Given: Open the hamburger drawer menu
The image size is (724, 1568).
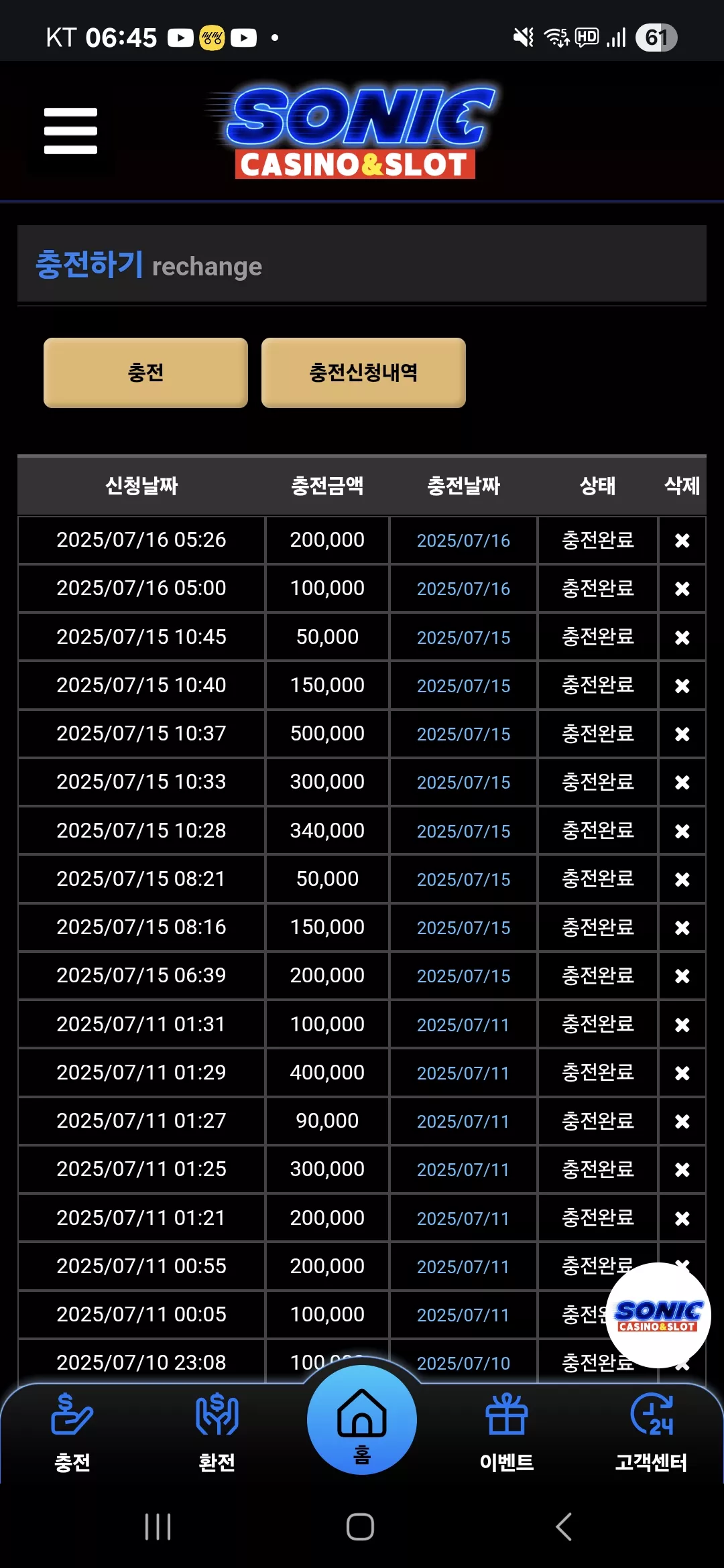Looking at the screenshot, I should point(70,131).
